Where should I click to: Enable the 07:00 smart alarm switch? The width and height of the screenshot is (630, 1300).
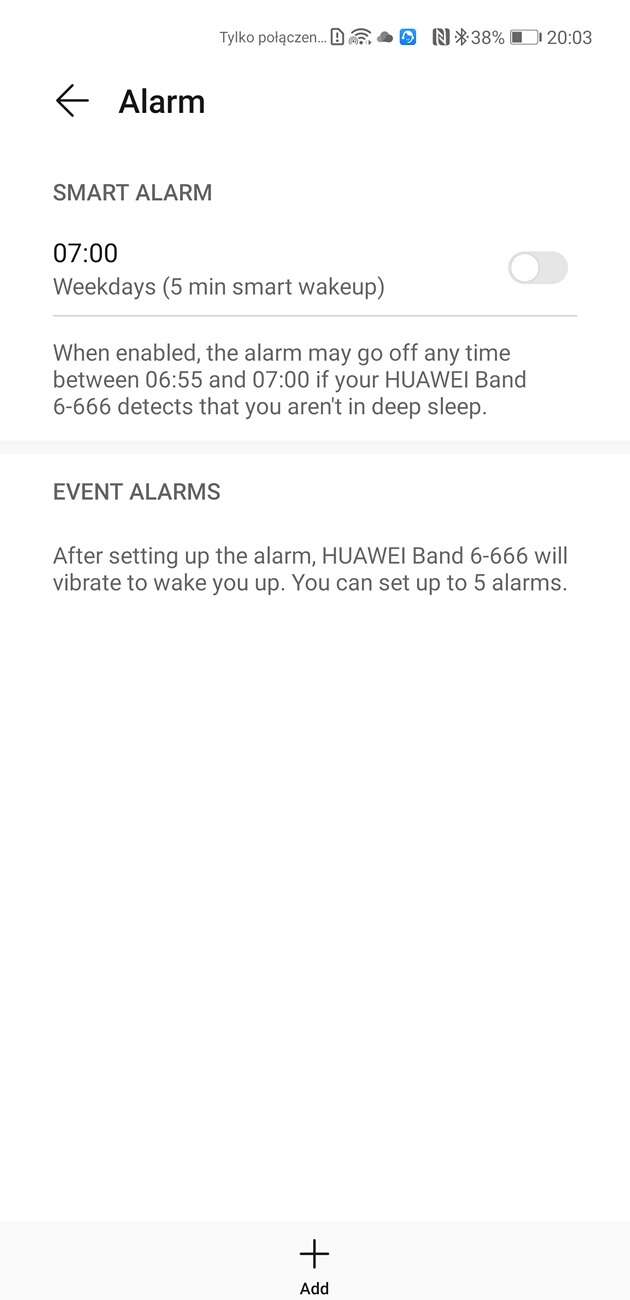pos(537,268)
